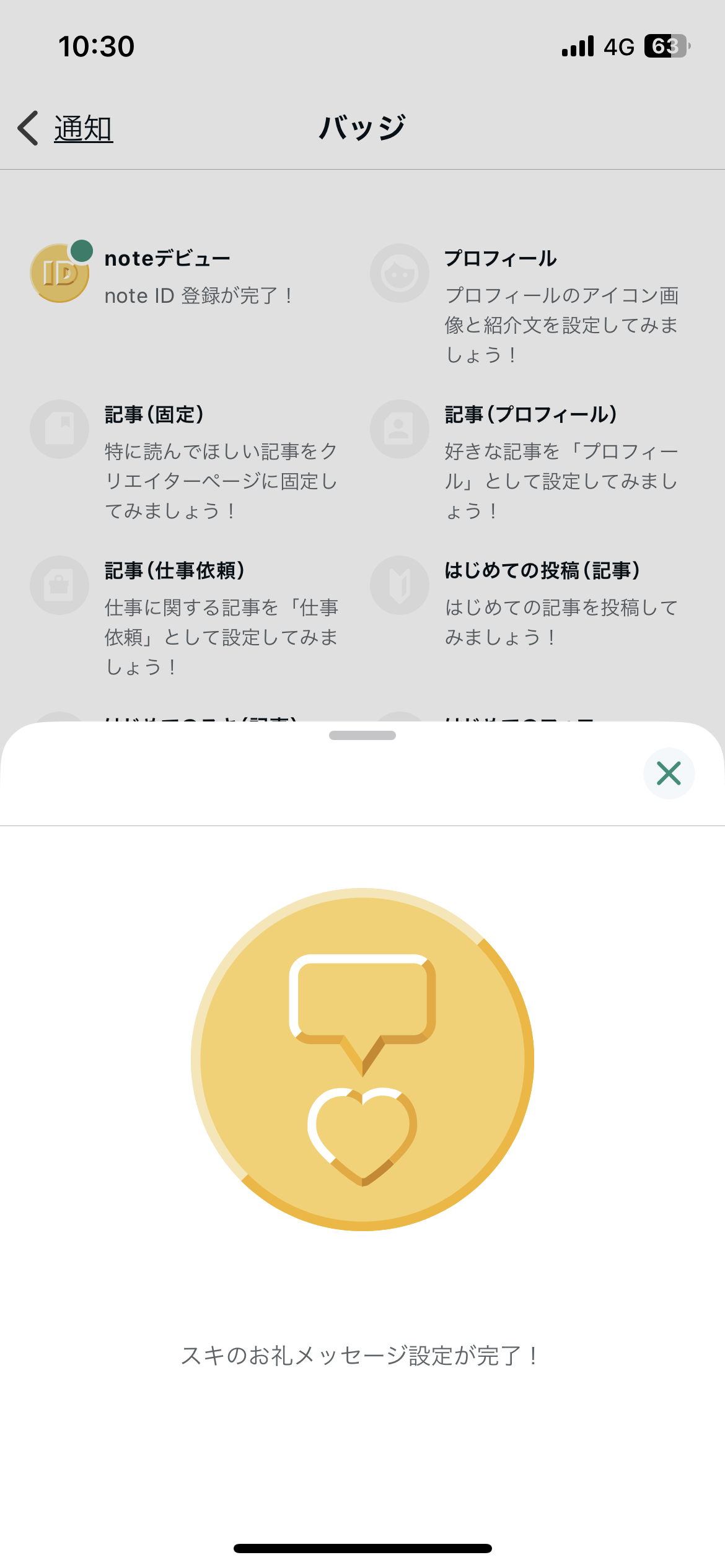Go back to 通知

(x=66, y=129)
